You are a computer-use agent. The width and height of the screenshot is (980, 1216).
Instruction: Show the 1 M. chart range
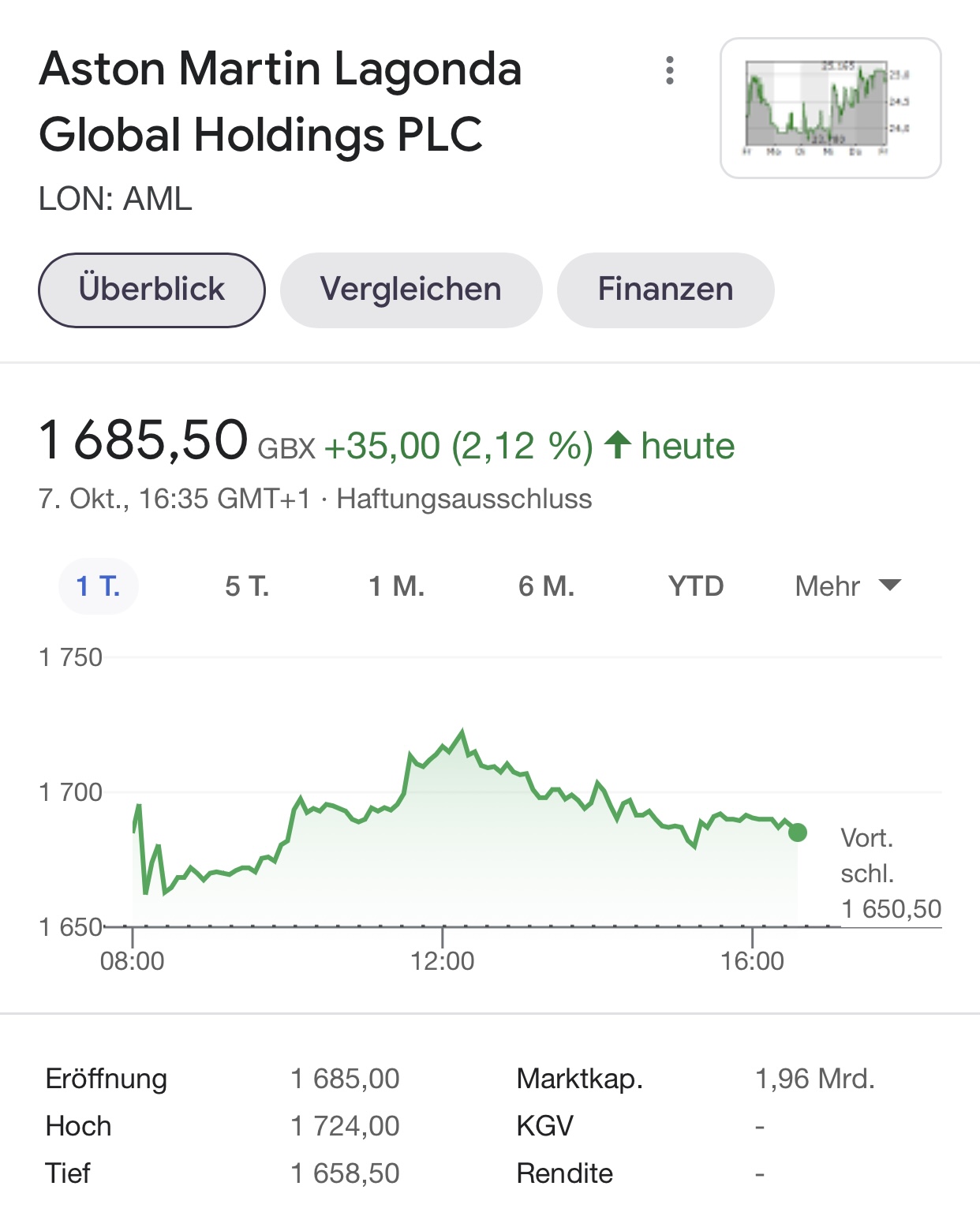pyautogui.click(x=397, y=586)
